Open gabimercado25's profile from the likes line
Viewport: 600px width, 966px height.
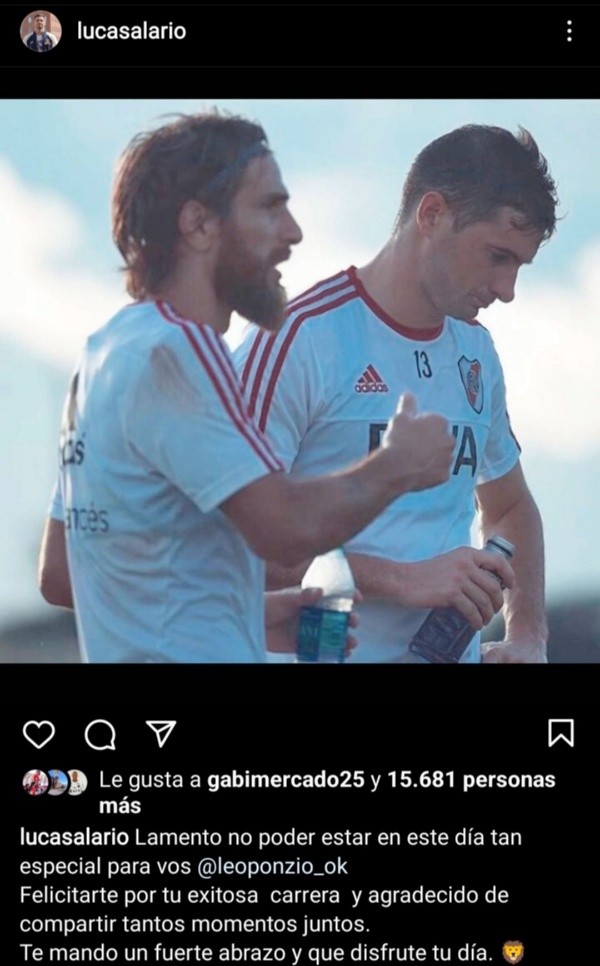[285, 781]
